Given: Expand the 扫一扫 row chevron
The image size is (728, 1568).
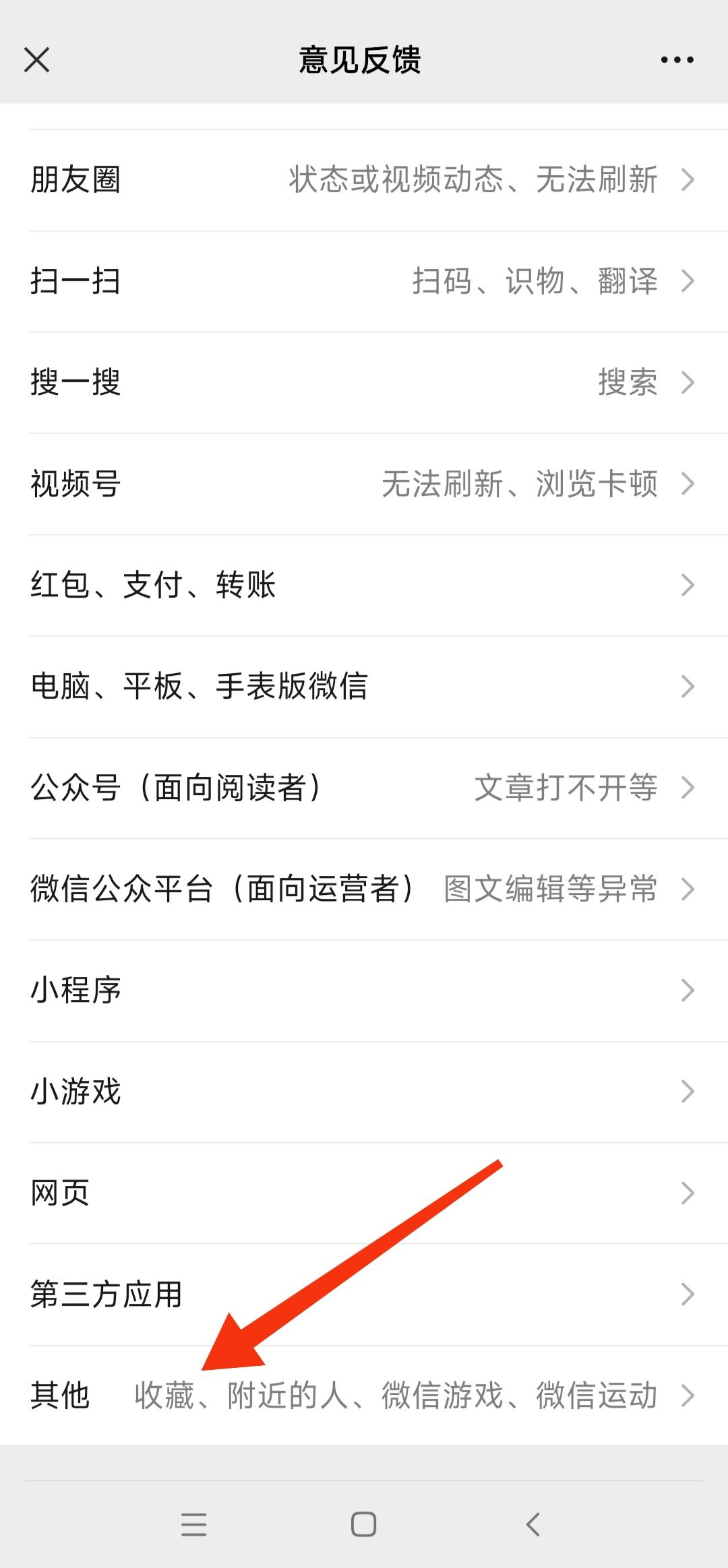Looking at the screenshot, I should (688, 282).
